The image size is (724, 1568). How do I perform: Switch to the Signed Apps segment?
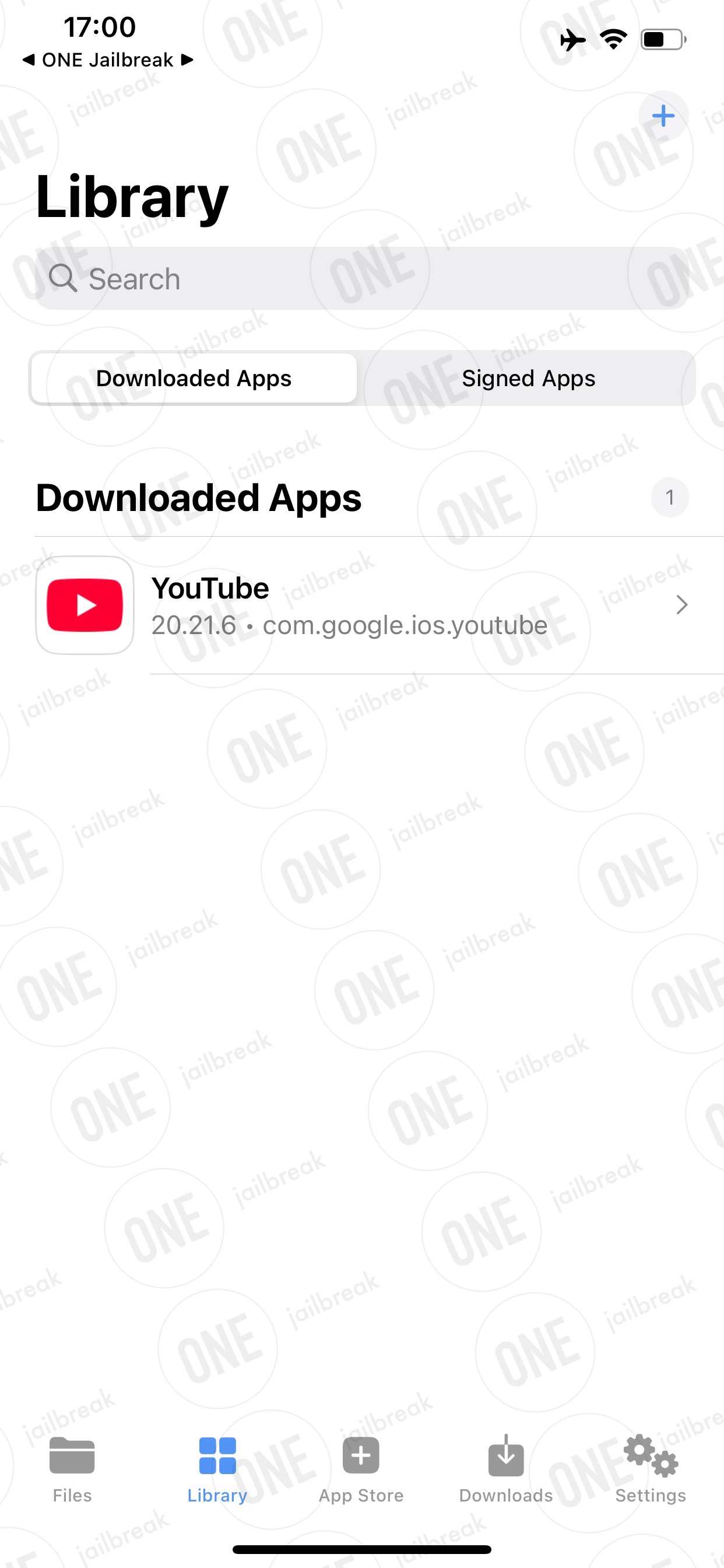[528, 378]
